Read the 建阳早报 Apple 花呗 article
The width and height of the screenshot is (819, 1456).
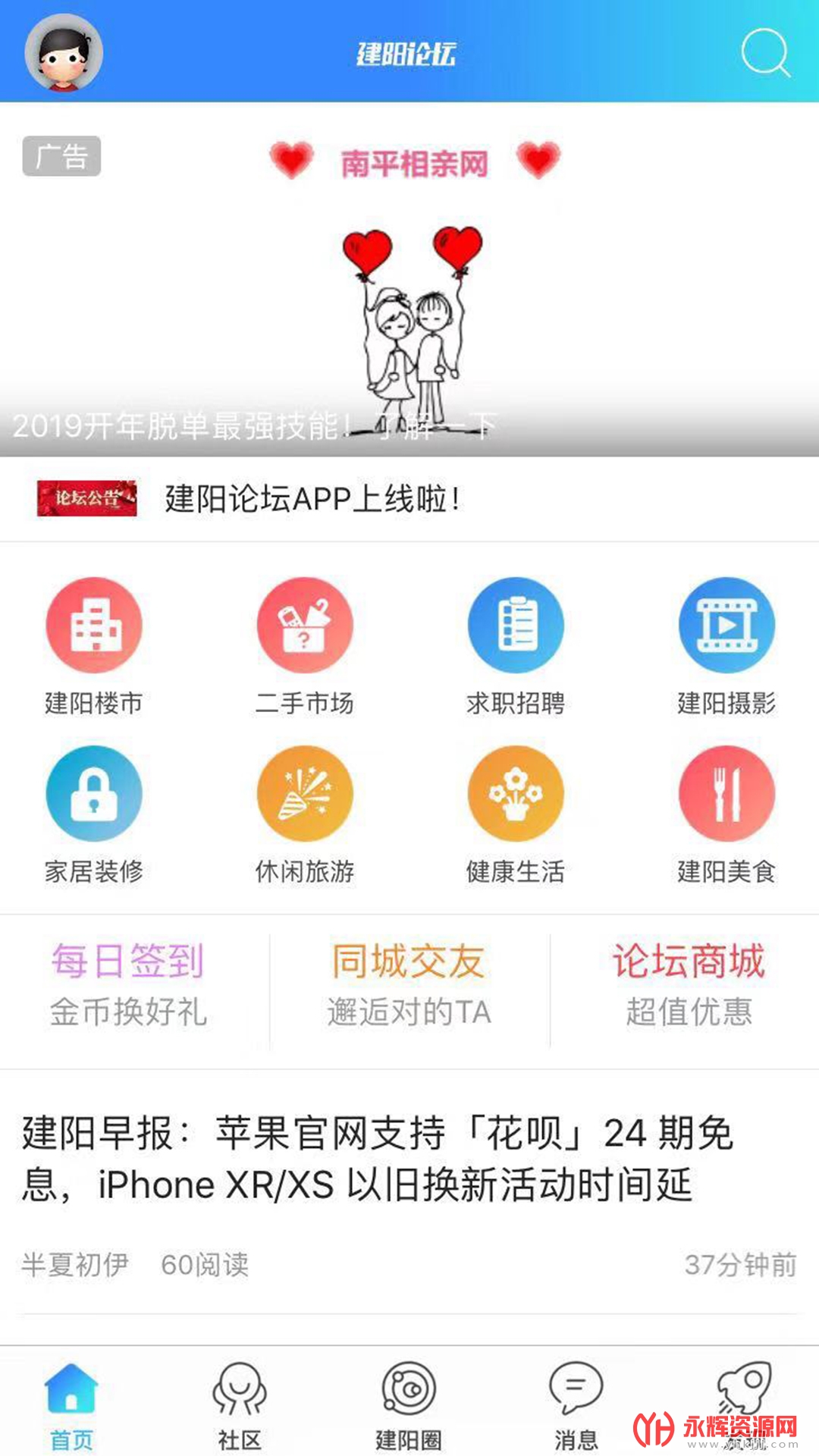[378, 1159]
